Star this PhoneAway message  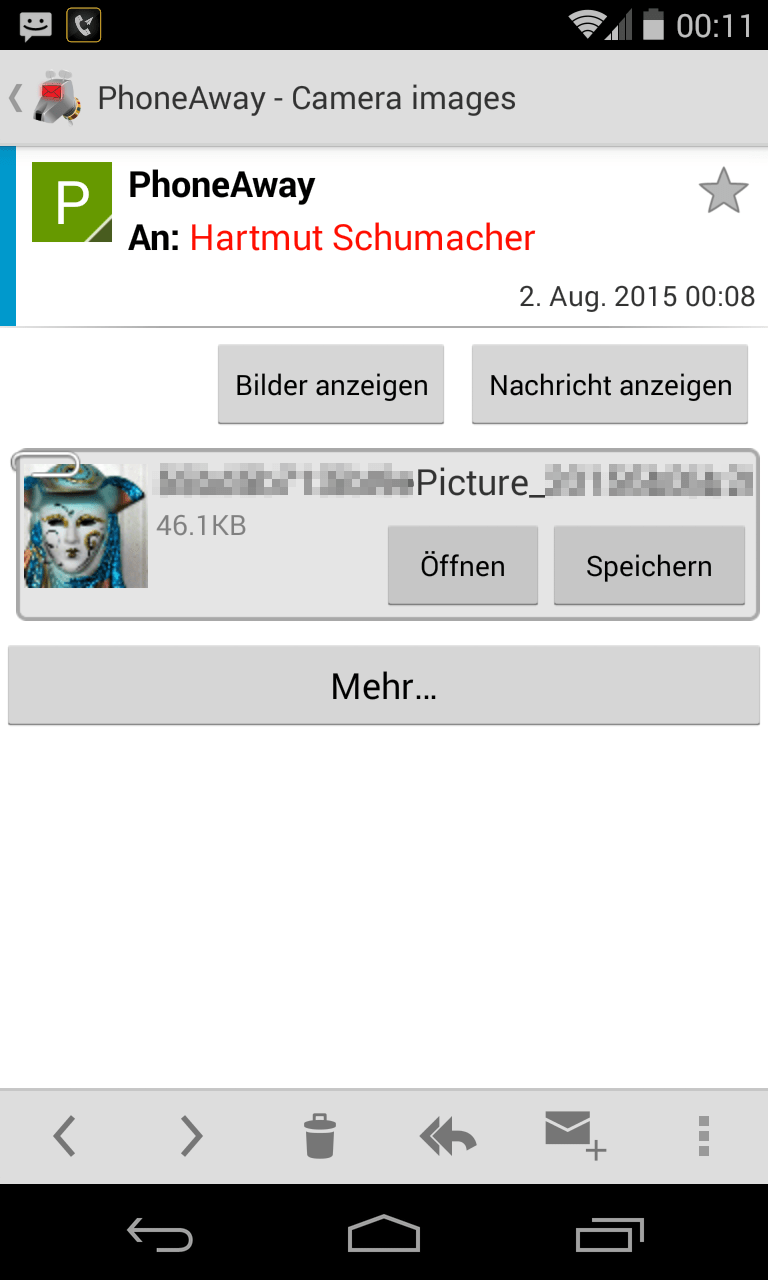pos(722,192)
